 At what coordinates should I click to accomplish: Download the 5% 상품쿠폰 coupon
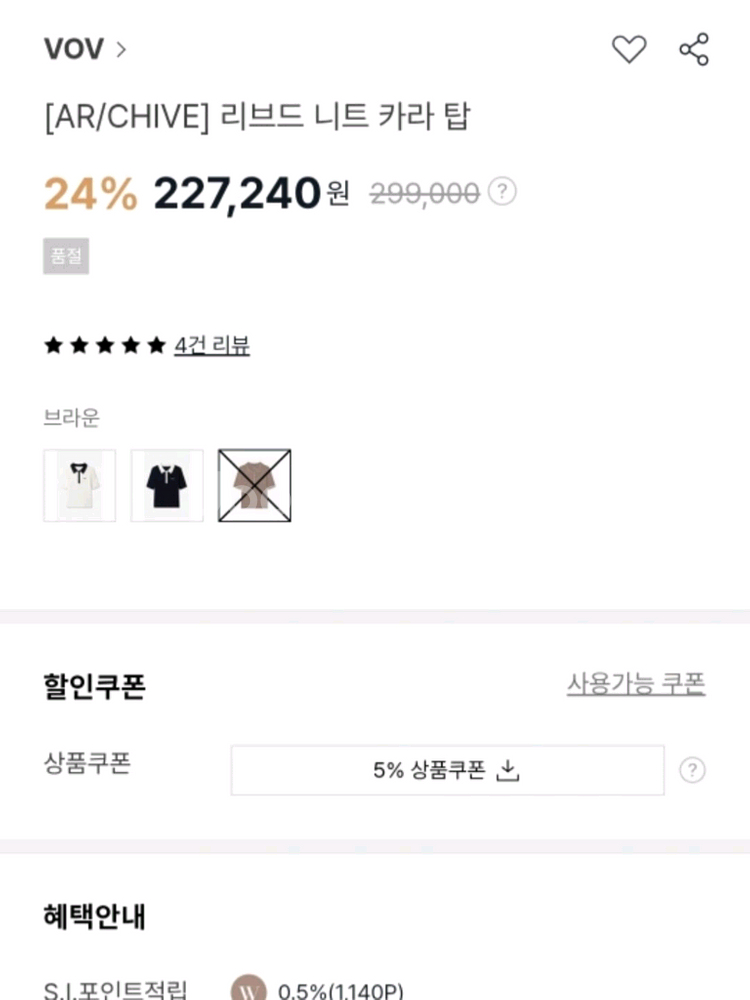(447, 770)
